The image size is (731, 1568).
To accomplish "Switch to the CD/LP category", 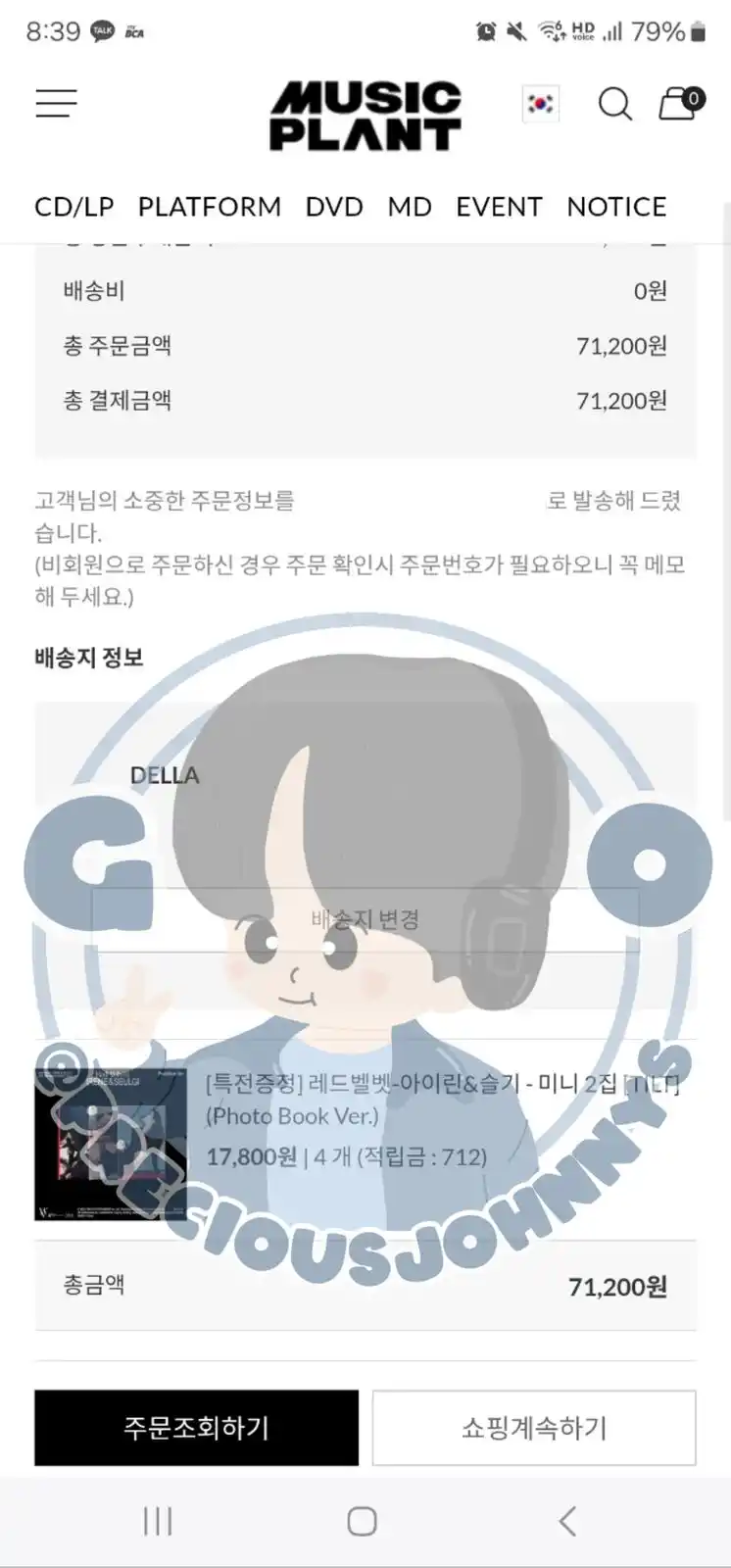I will (74, 207).
